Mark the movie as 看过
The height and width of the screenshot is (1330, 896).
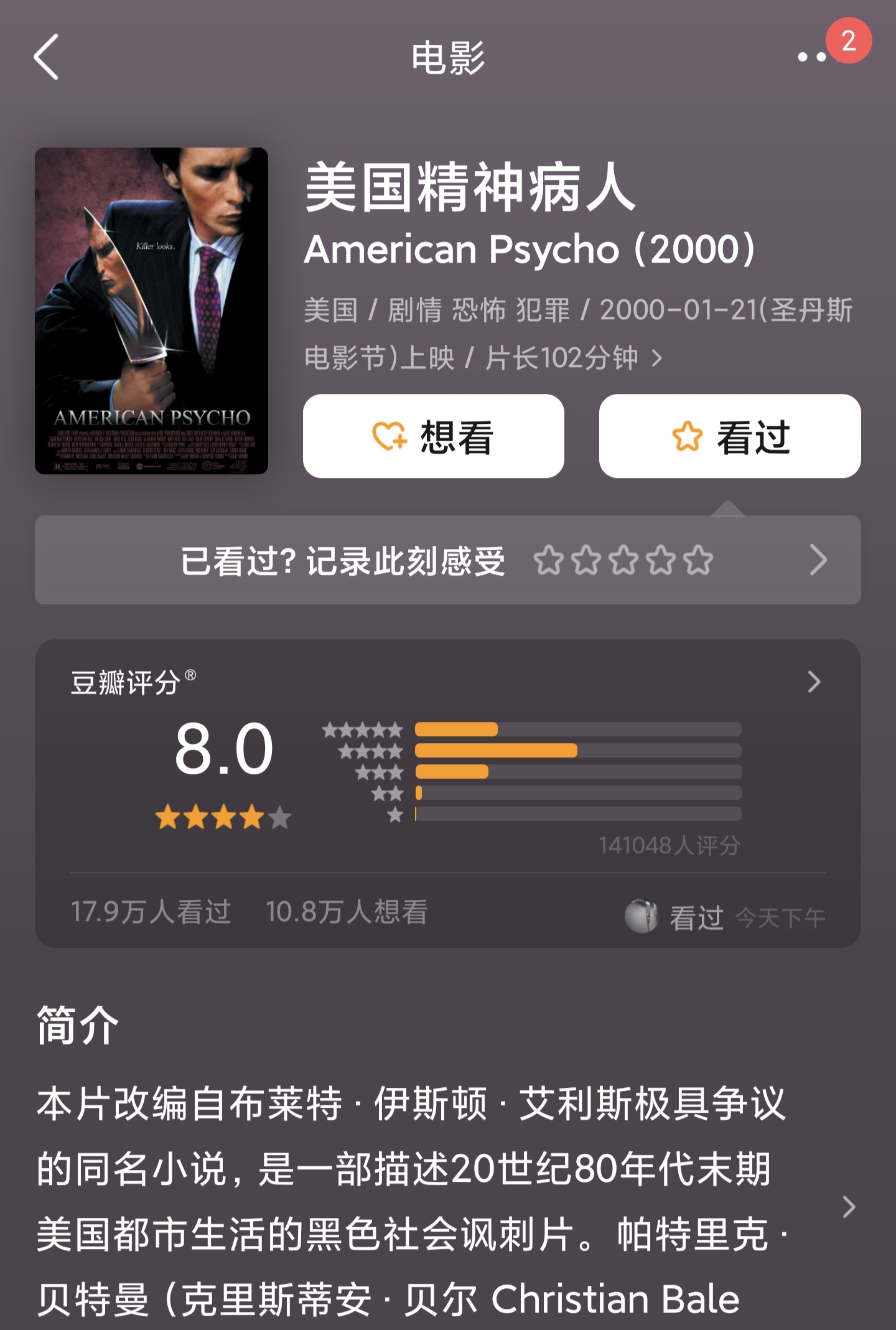[729, 436]
